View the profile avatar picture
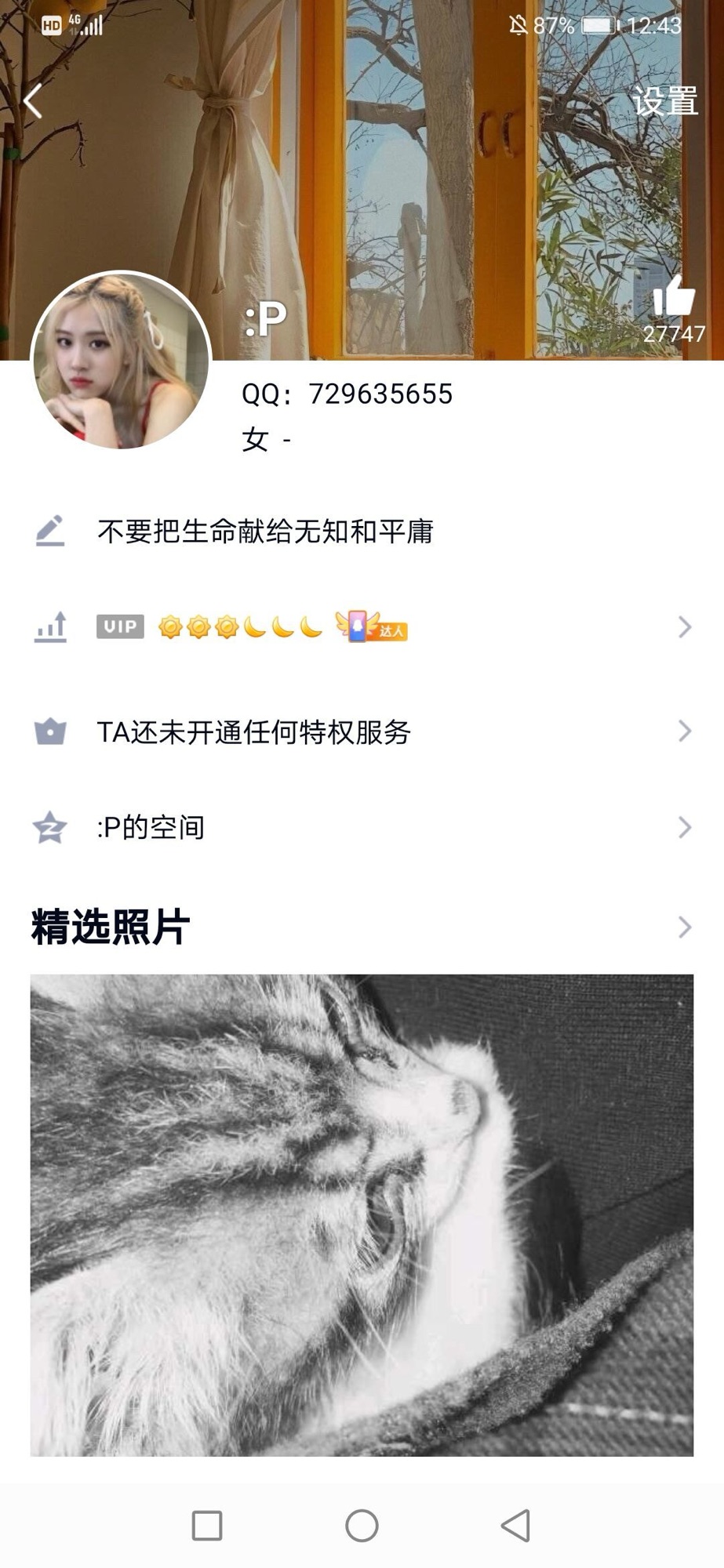Viewport: 724px width, 1568px height. tap(121, 361)
